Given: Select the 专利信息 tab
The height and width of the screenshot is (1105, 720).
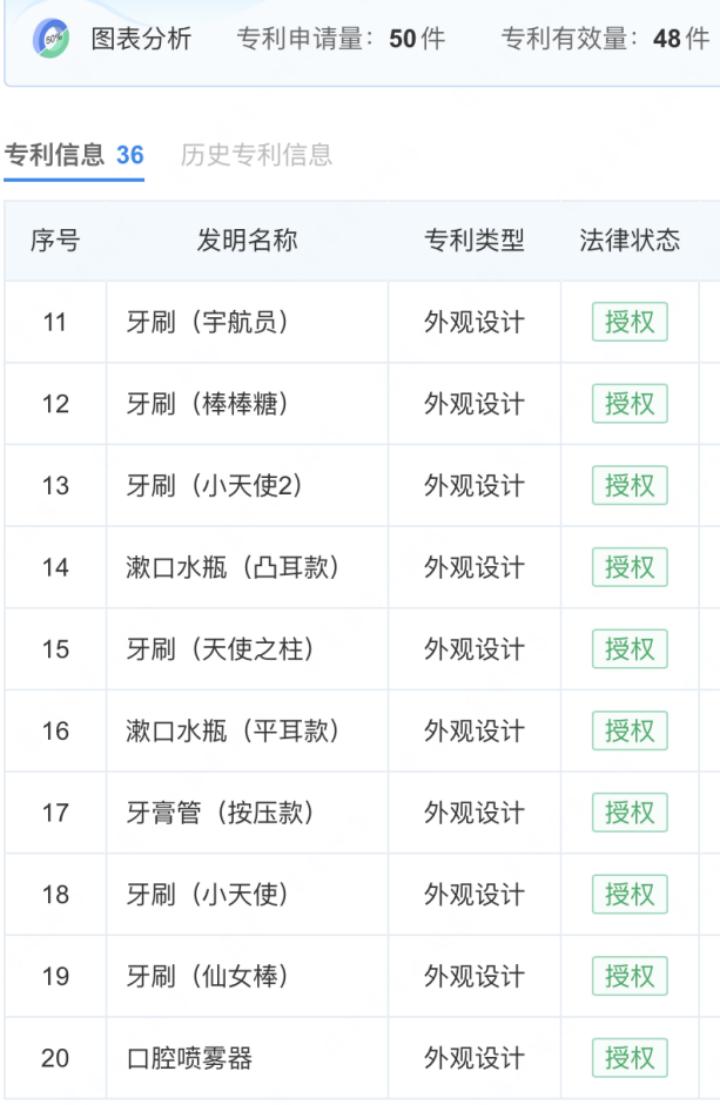Looking at the screenshot, I should pyautogui.click(x=74, y=154).
